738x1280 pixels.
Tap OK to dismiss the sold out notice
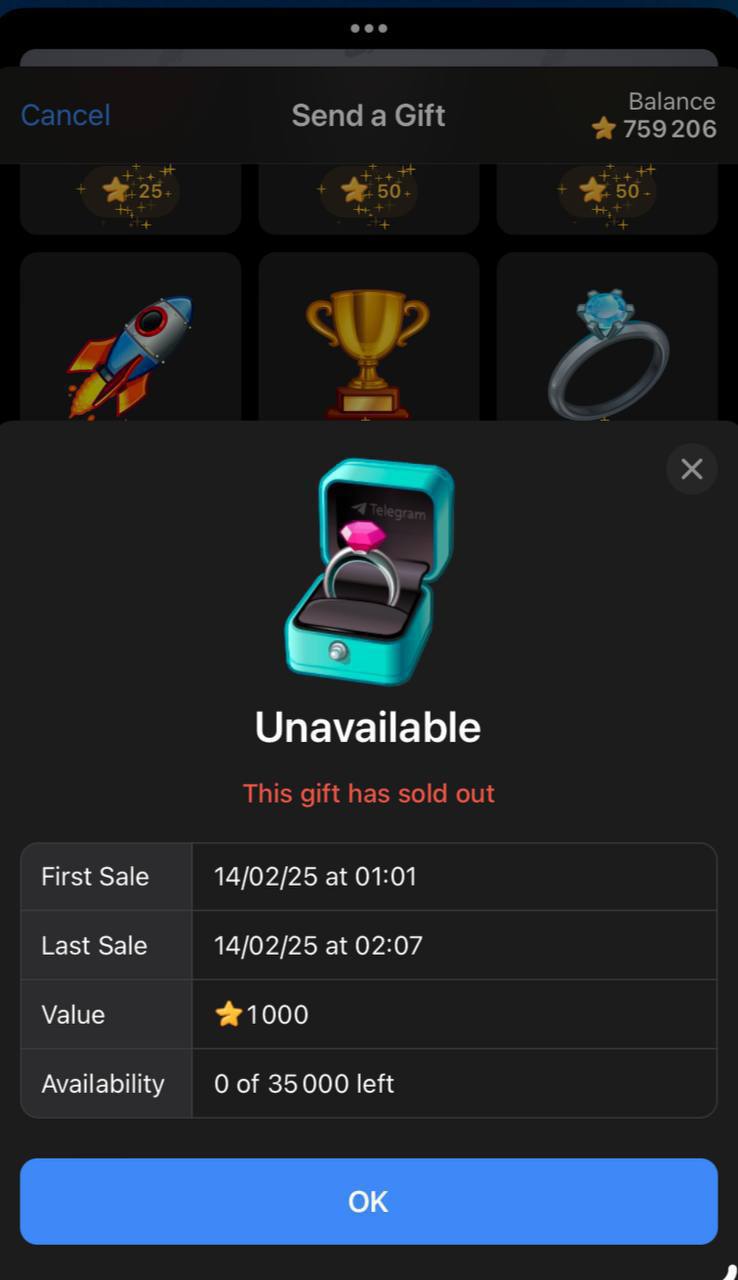[x=368, y=1201]
